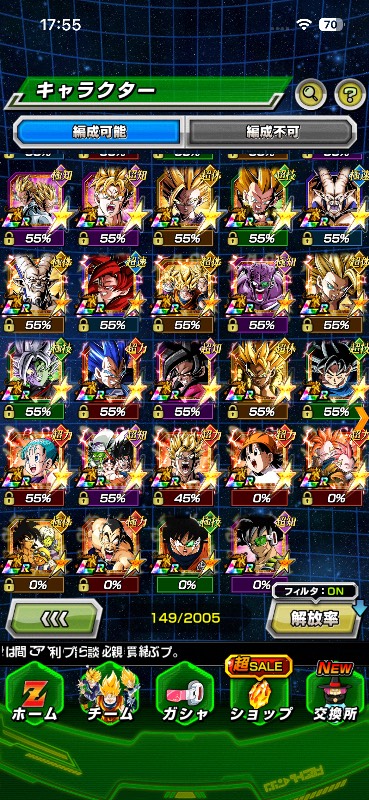This screenshot has width=369, height=800.
Task: Open the ガシャ summon menu
Action: 184,697
